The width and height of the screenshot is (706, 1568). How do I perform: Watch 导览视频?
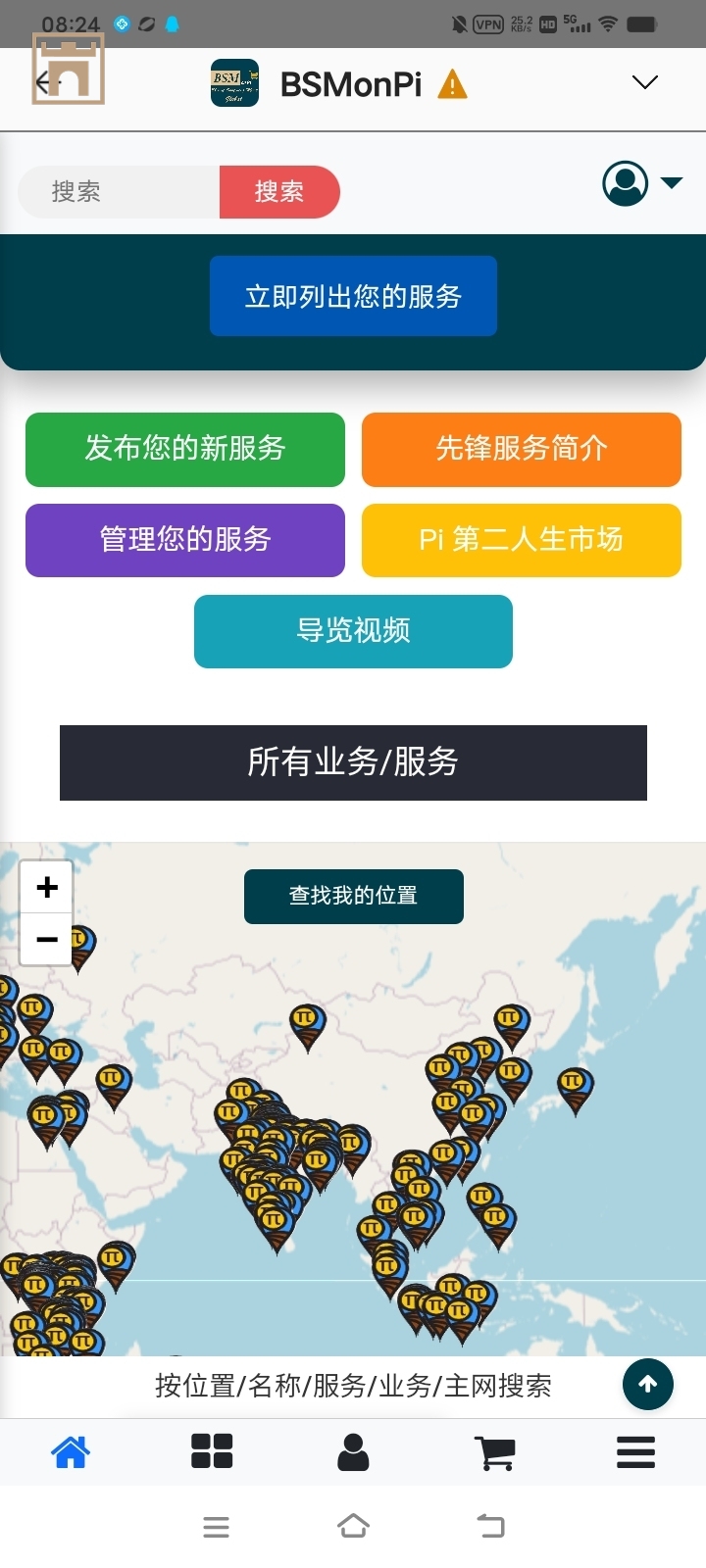(x=353, y=631)
